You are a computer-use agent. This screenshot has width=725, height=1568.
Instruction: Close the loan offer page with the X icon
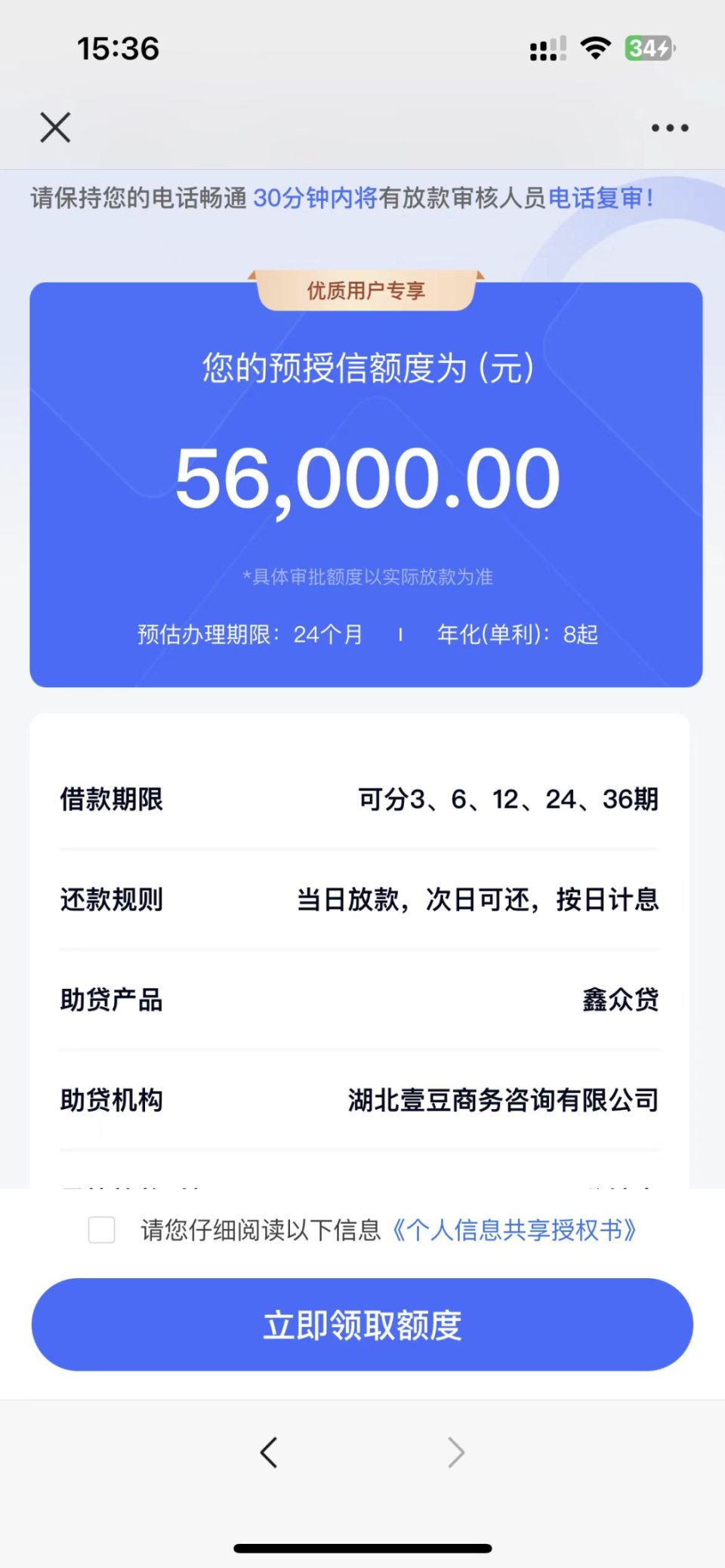click(x=54, y=127)
